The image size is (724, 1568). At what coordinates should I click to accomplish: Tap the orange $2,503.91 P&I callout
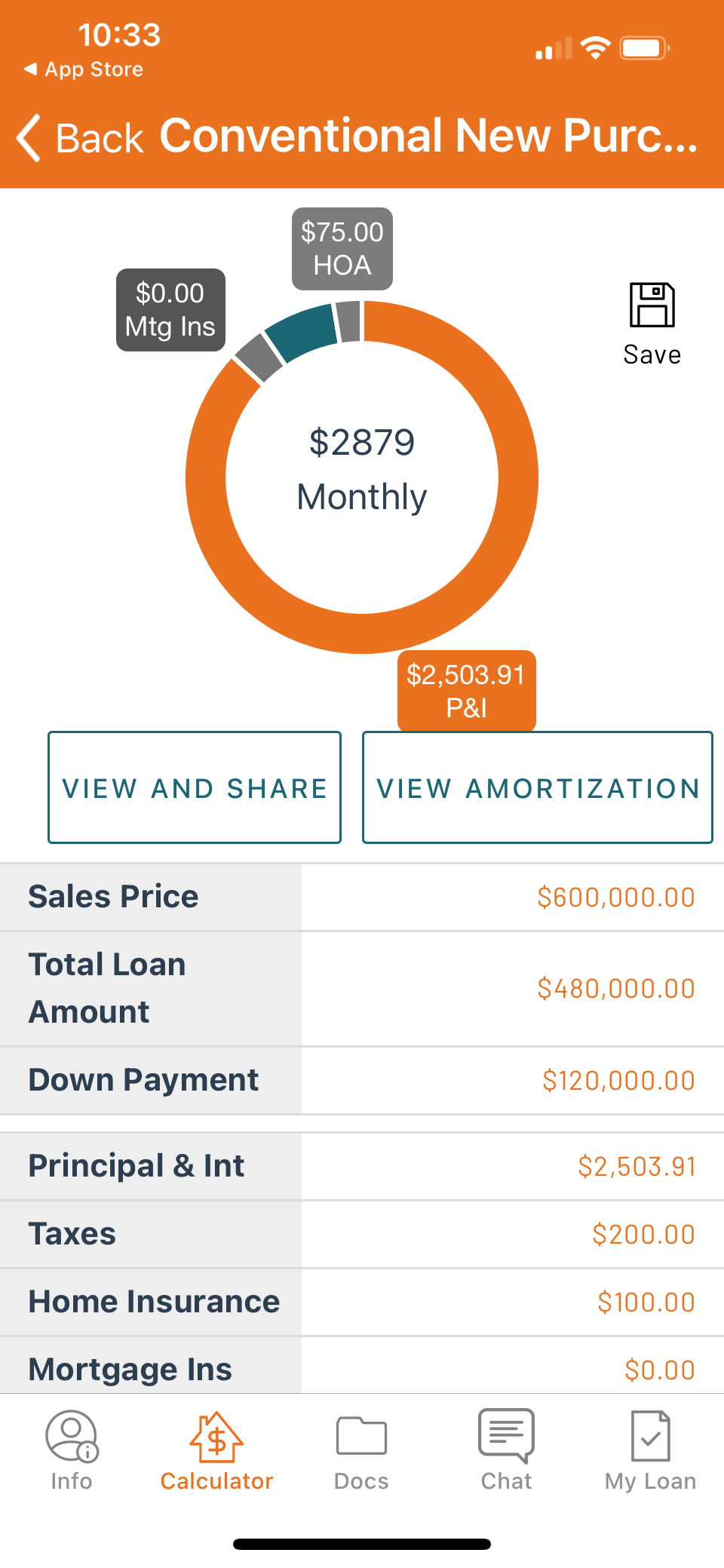click(x=466, y=690)
